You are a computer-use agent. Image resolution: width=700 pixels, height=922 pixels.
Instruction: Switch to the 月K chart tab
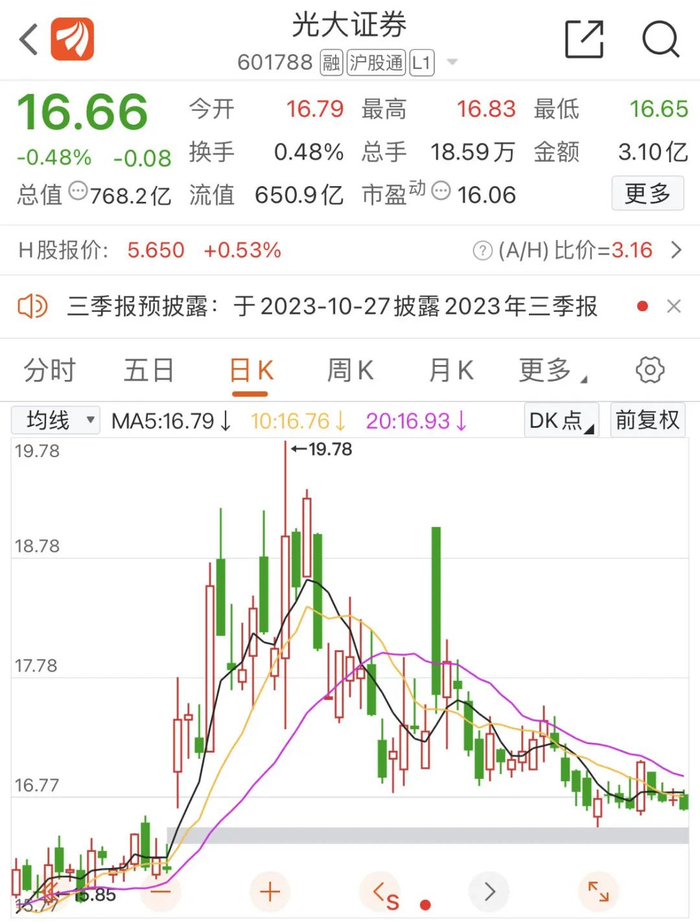450,371
